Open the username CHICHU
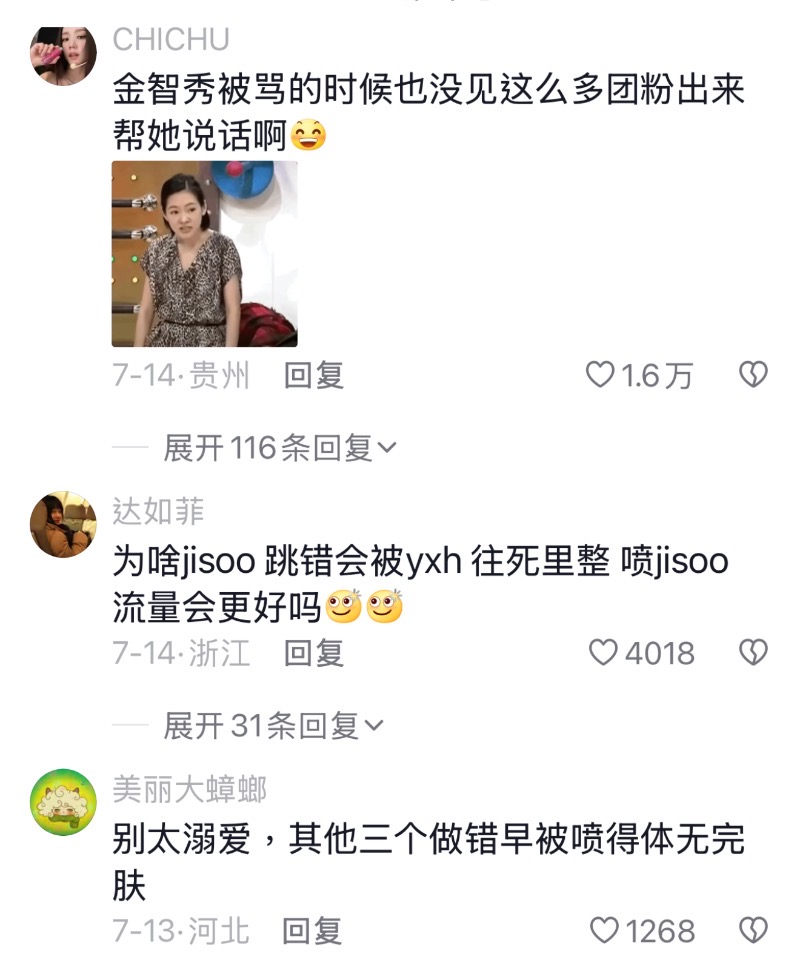This screenshot has width=800, height=968. tap(171, 40)
